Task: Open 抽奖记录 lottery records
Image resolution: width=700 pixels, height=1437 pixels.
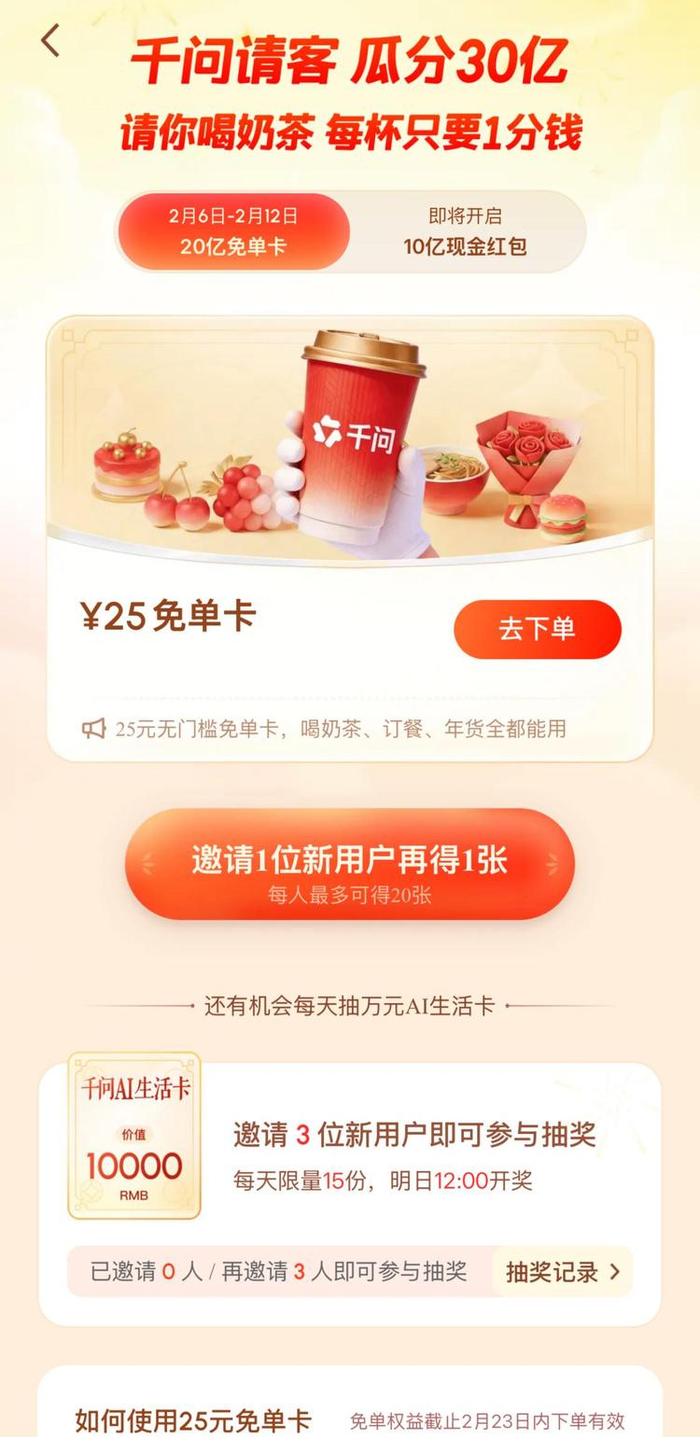Action: pyautogui.click(x=562, y=1272)
